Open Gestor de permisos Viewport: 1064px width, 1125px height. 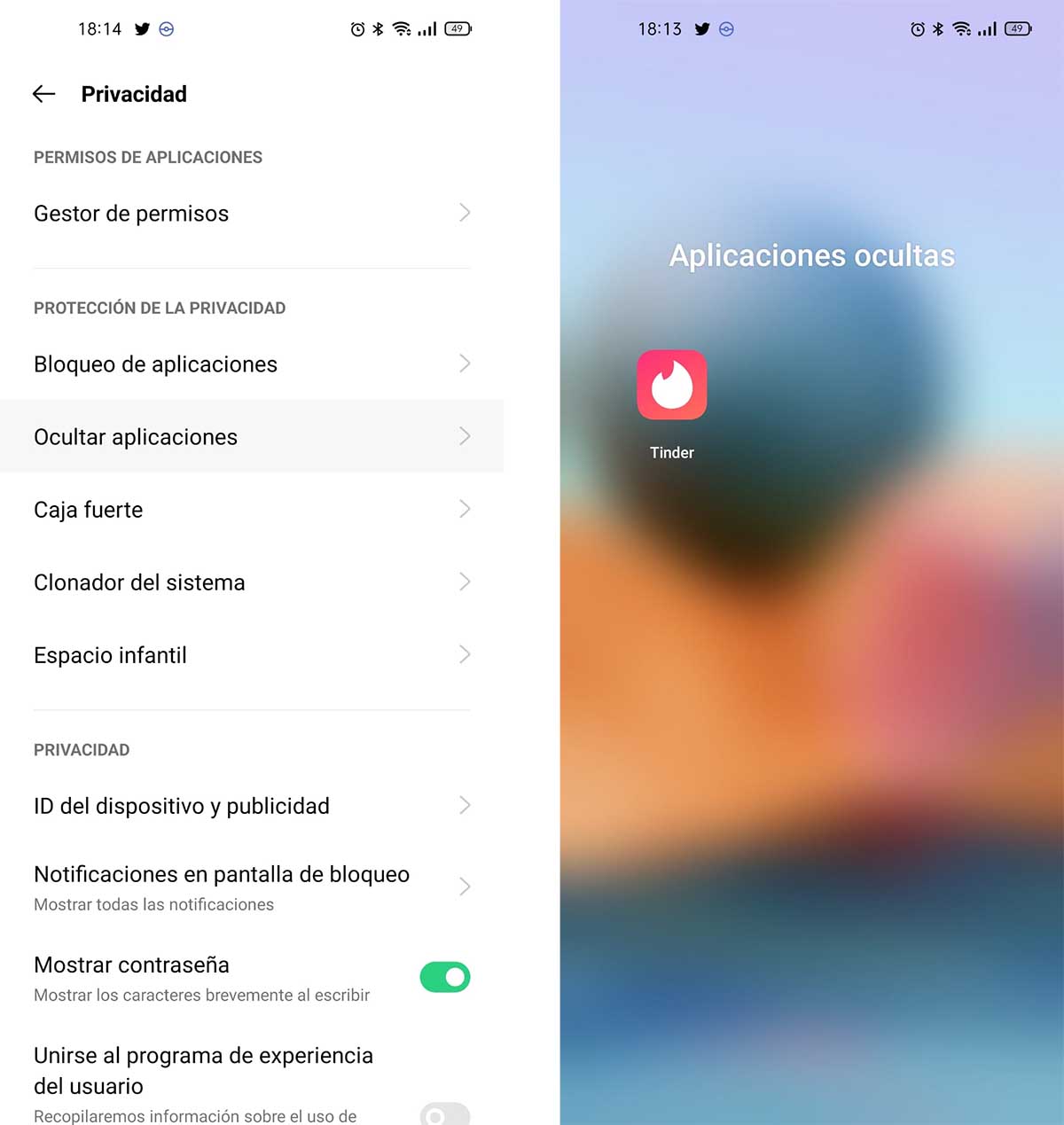[x=251, y=214]
